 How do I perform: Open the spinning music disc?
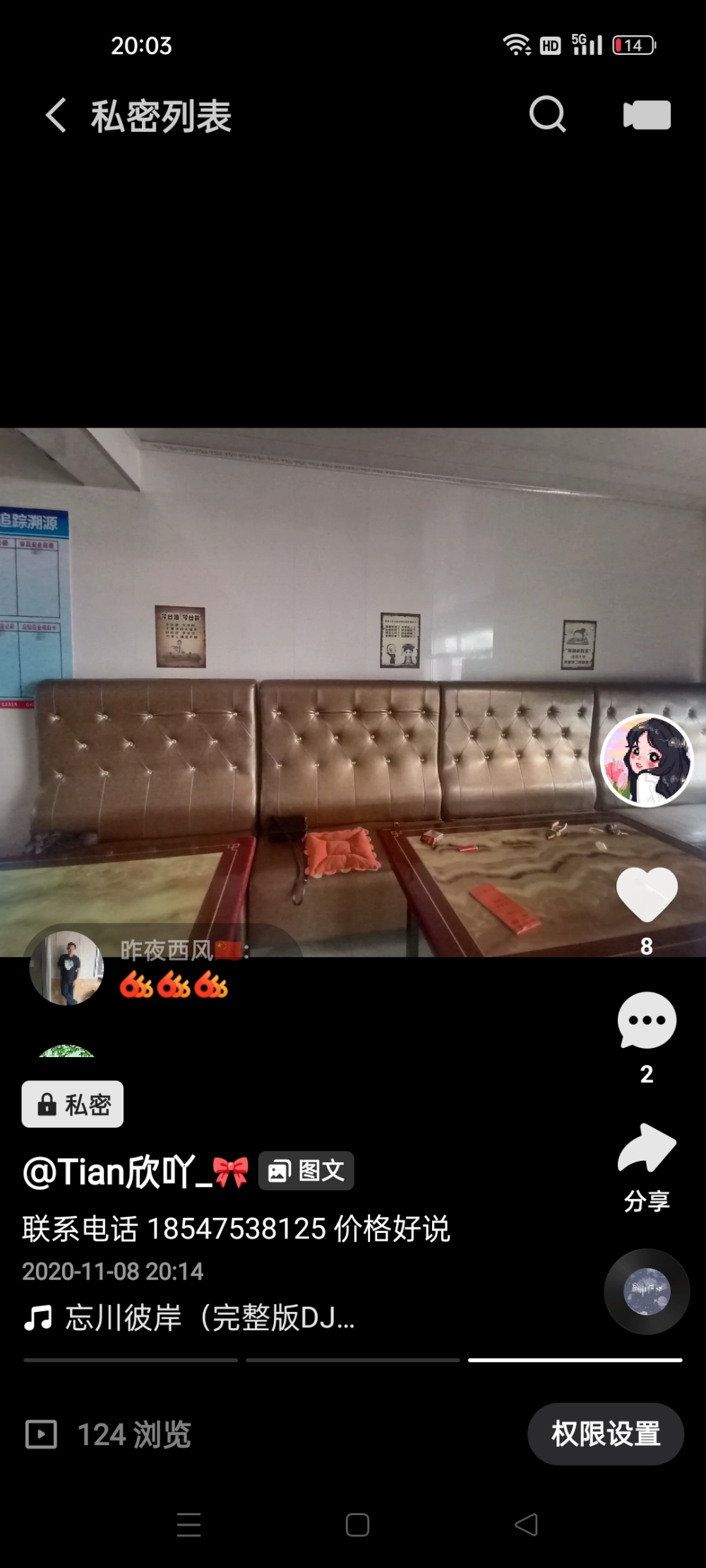point(647,1291)
